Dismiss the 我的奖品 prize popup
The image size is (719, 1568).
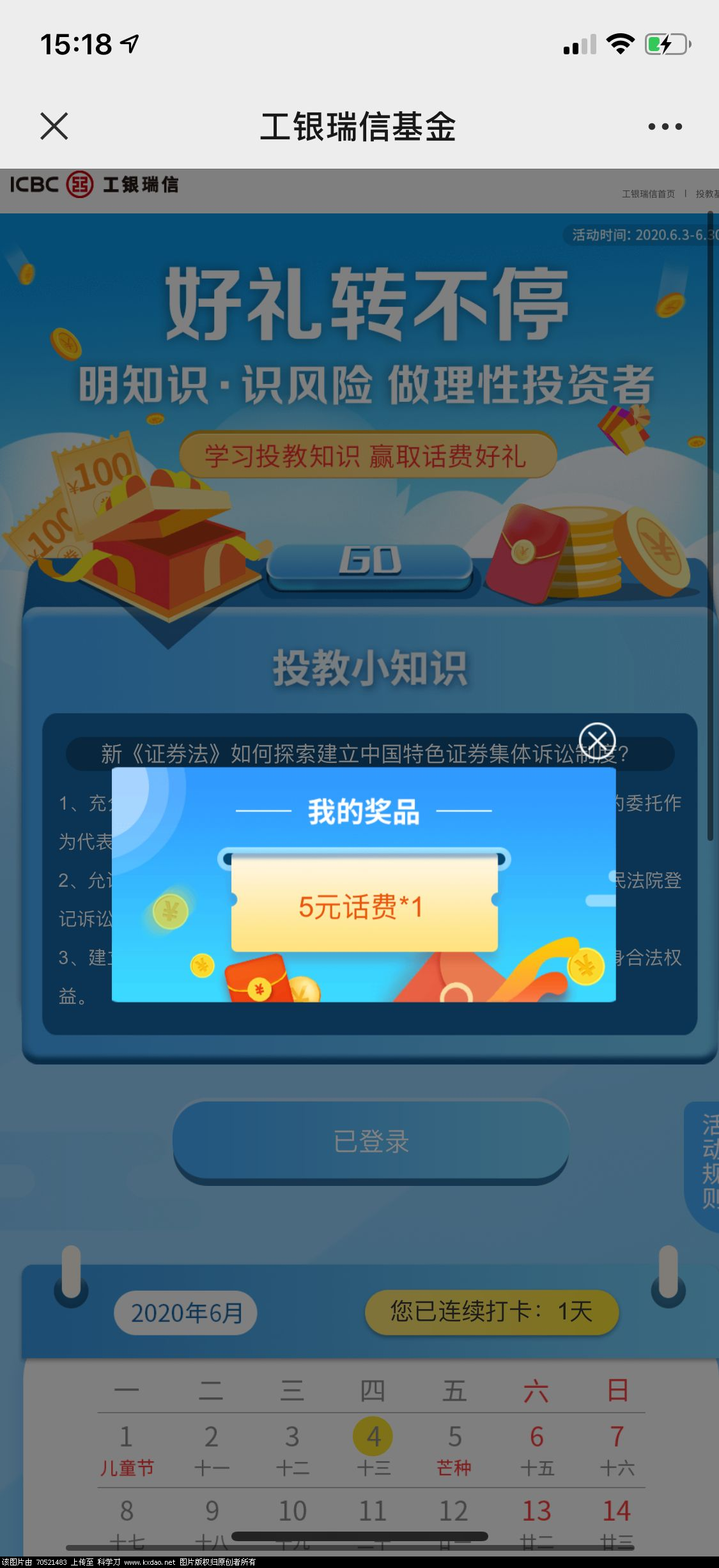coord(597,741)
